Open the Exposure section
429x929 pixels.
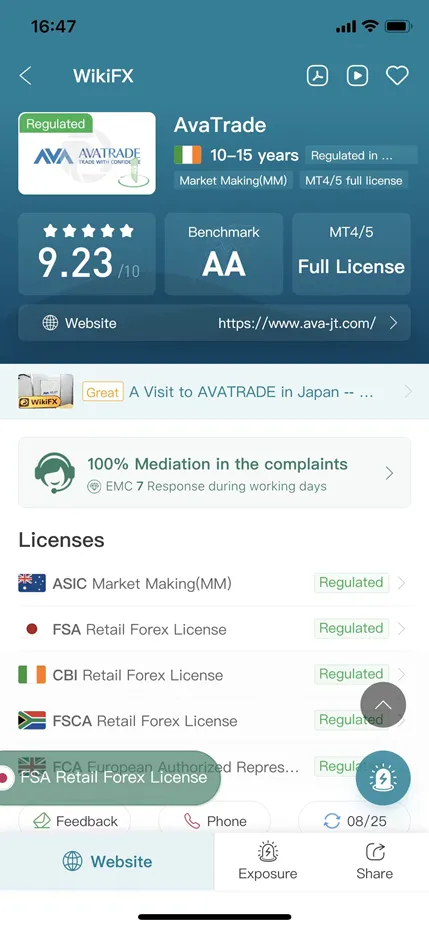[x=268, y=861]
